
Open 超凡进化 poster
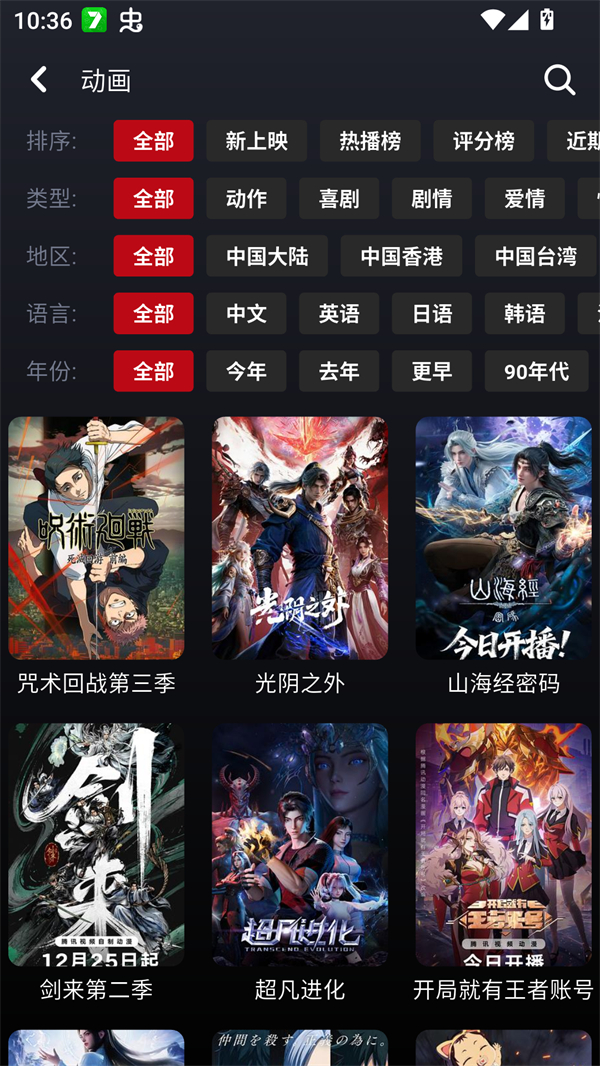point(300,845)
